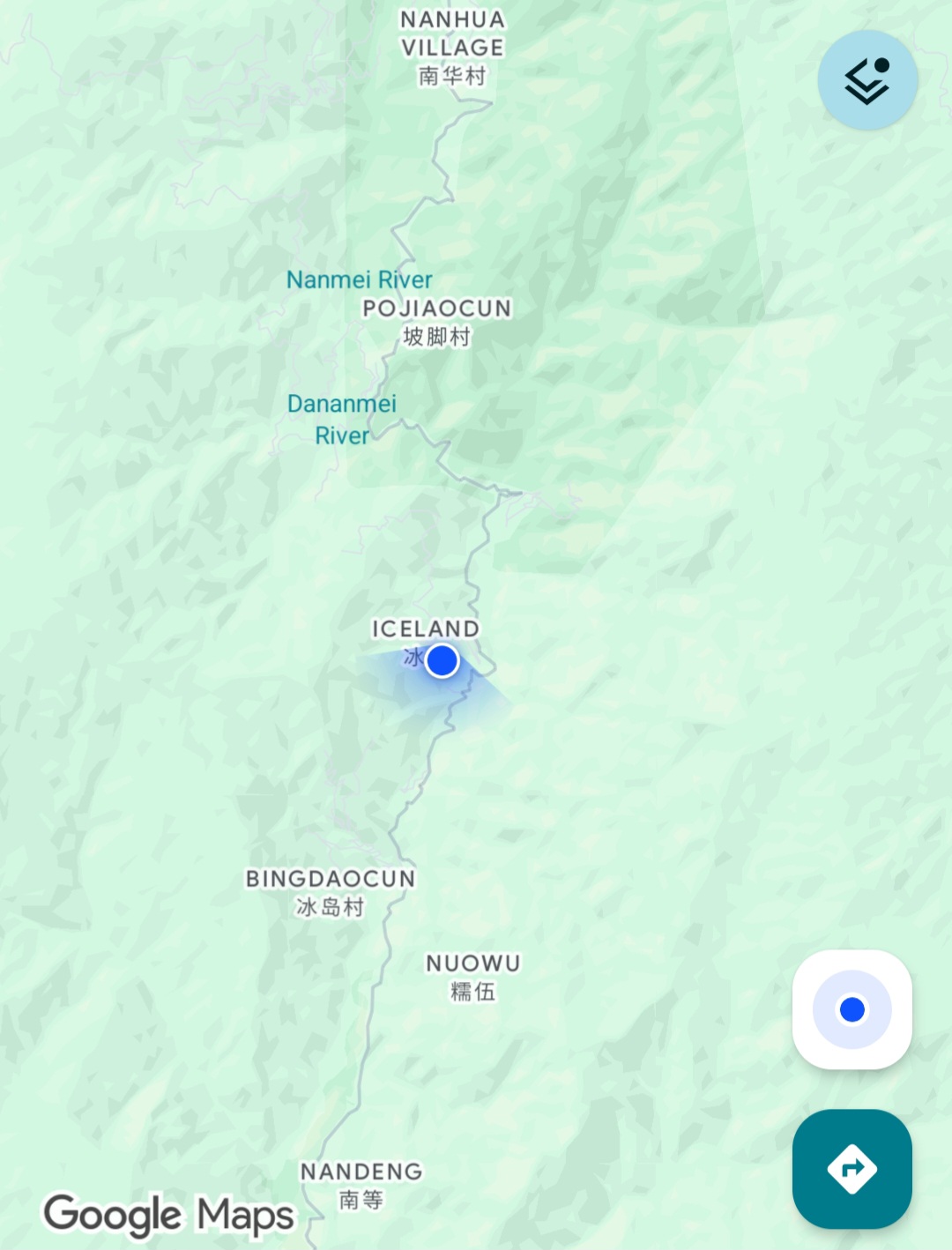
Task: Tap the notification dot on the layers button
Action: click(881, 63)
